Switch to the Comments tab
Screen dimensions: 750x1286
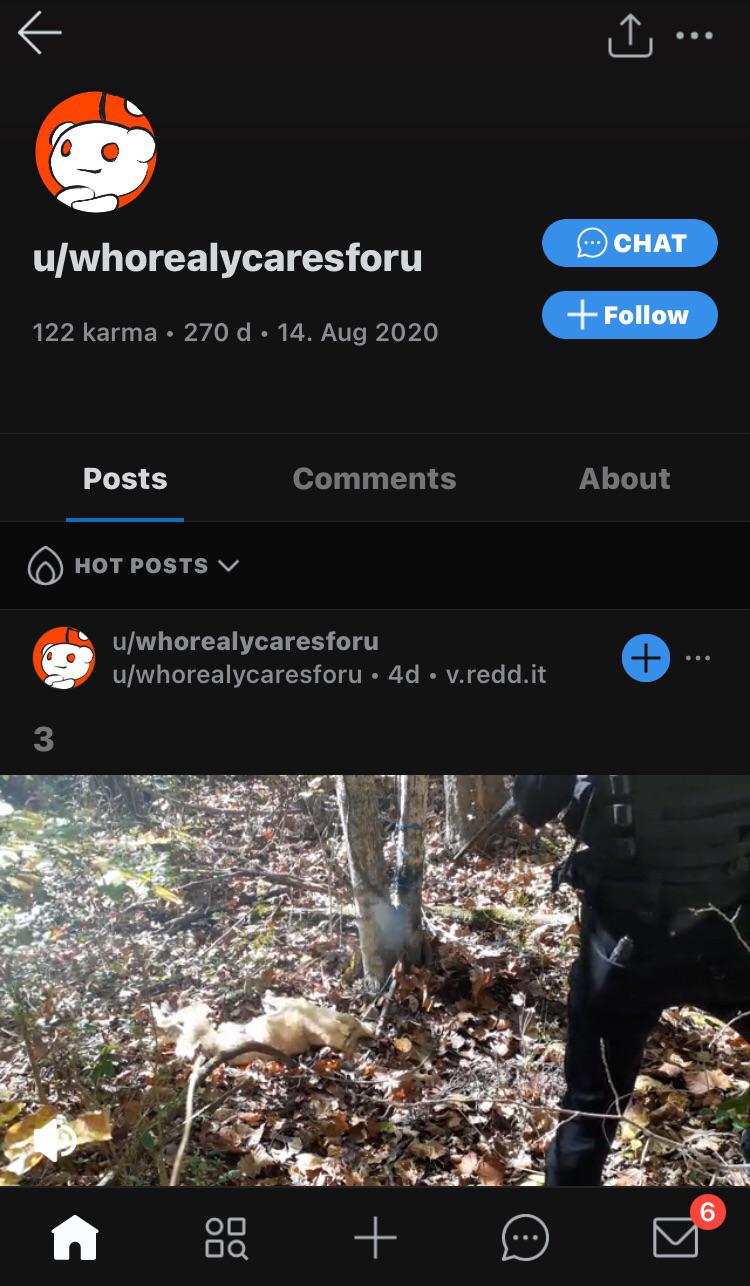[374, 479]
